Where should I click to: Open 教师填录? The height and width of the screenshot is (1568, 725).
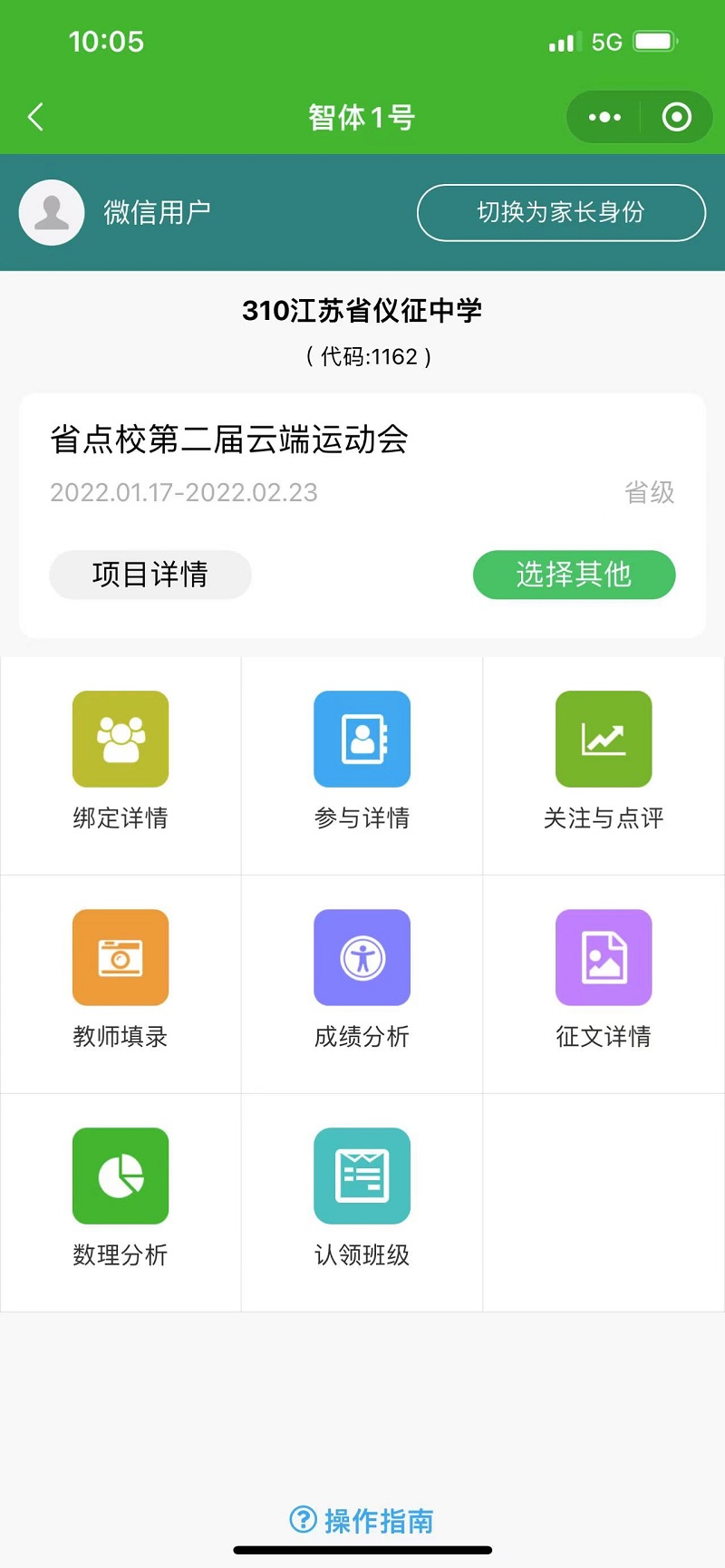tap(121, 982)
